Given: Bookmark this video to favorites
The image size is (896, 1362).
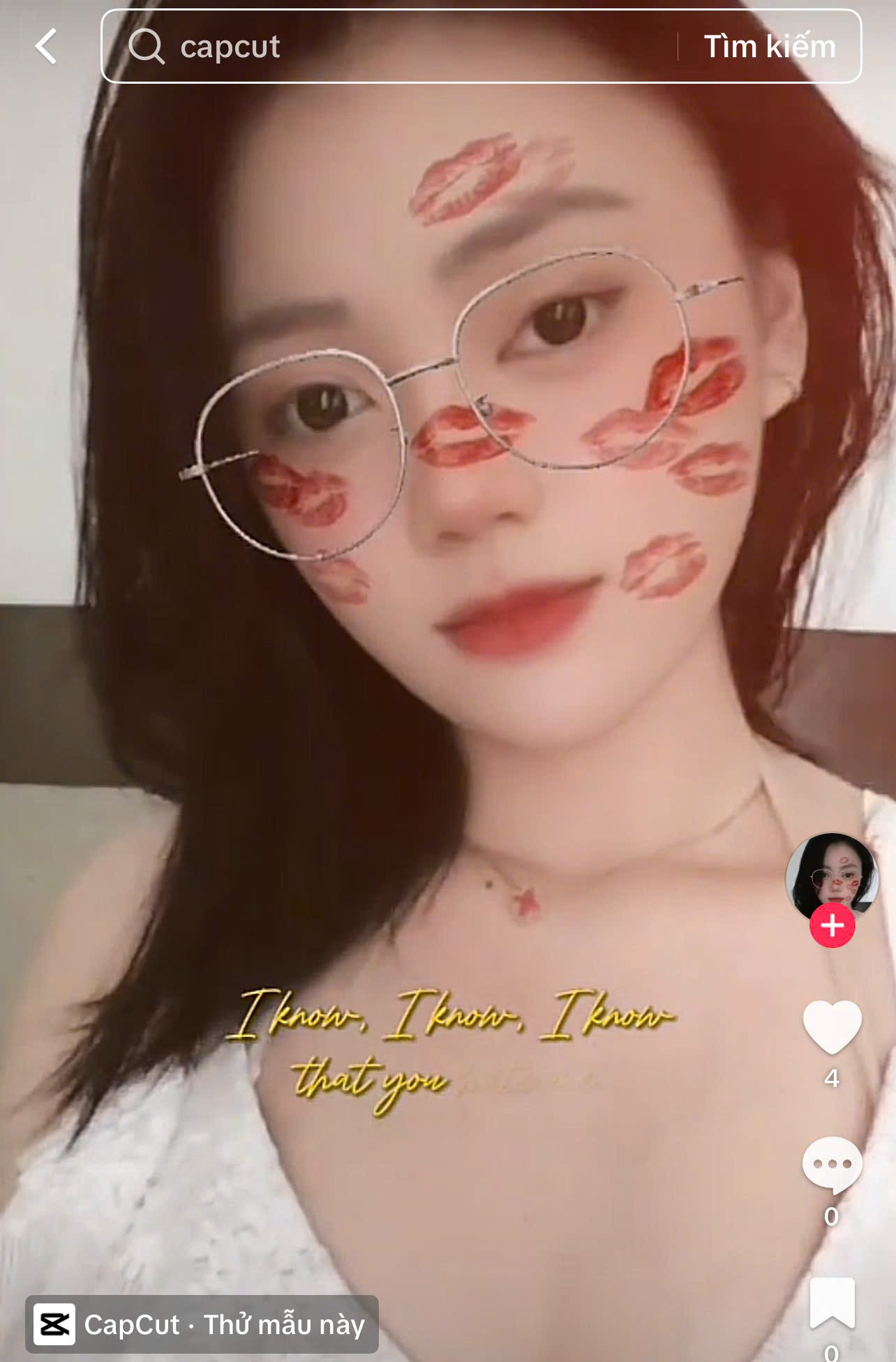Looking at the screenshot, I should [x=832, y=1303].
